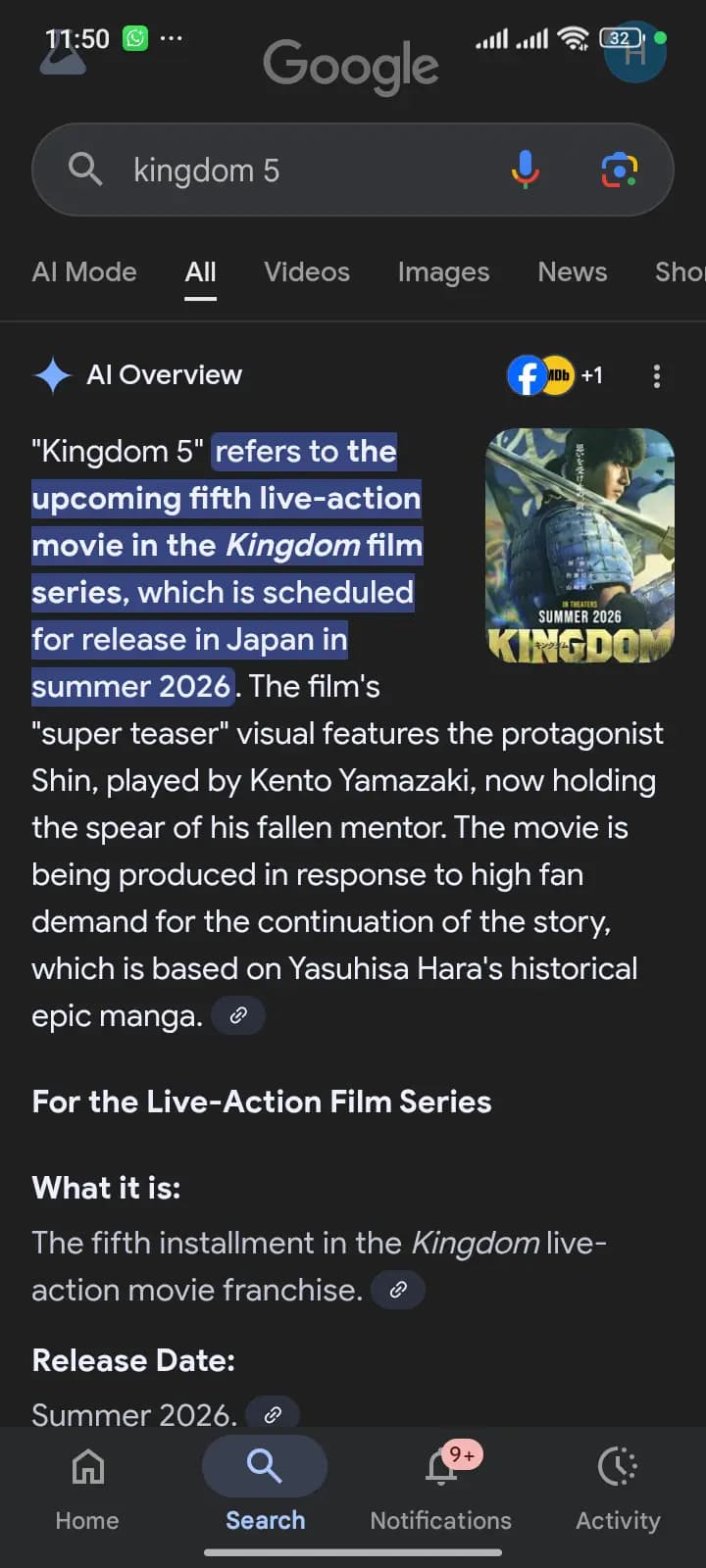Switch to the Images tab
This screenshot has width=706, height=1568.
(x=443, y=271)
